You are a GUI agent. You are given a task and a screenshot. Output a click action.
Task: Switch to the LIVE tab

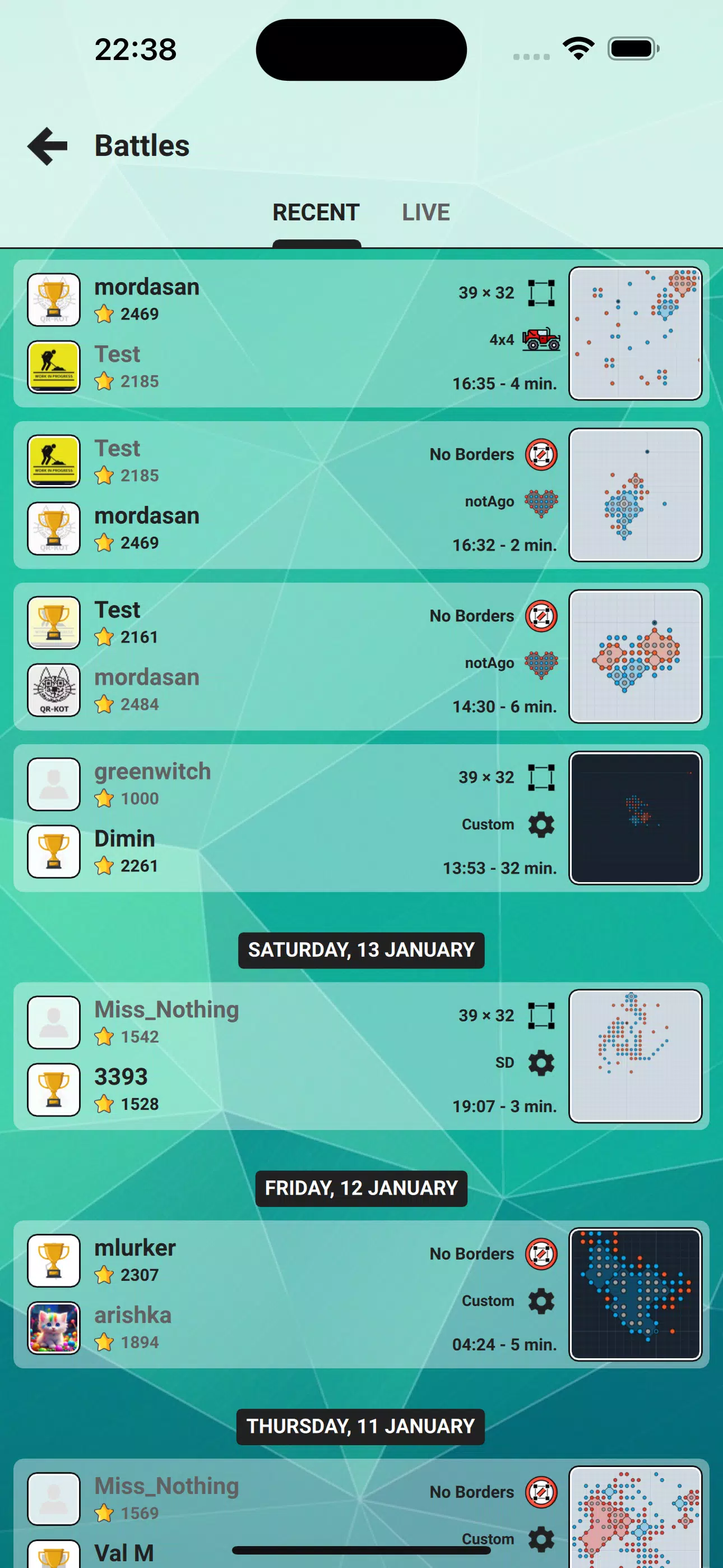click(425, 213)
